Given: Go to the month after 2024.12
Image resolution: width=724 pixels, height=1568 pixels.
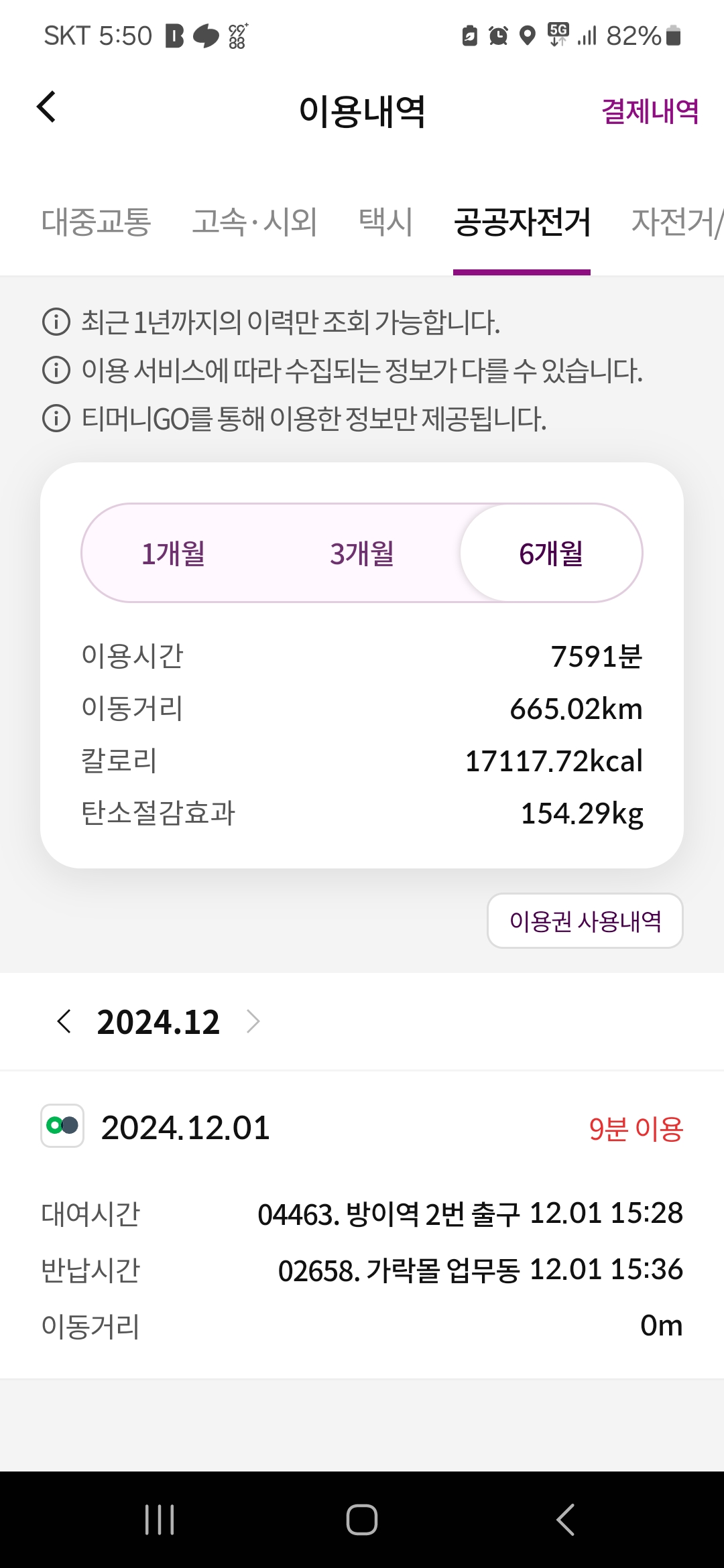Looking at the screenshot, I should point(253,1022).
